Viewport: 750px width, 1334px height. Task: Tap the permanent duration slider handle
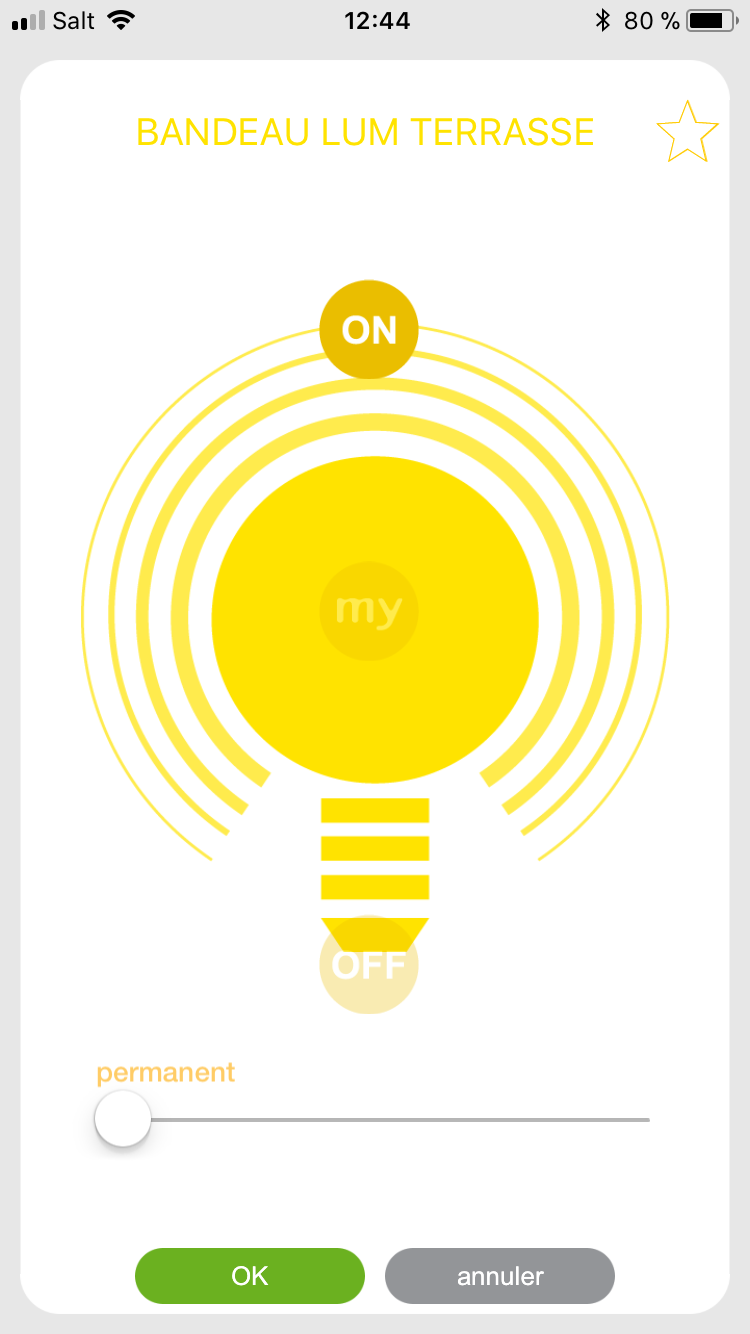pos(123,1119)
